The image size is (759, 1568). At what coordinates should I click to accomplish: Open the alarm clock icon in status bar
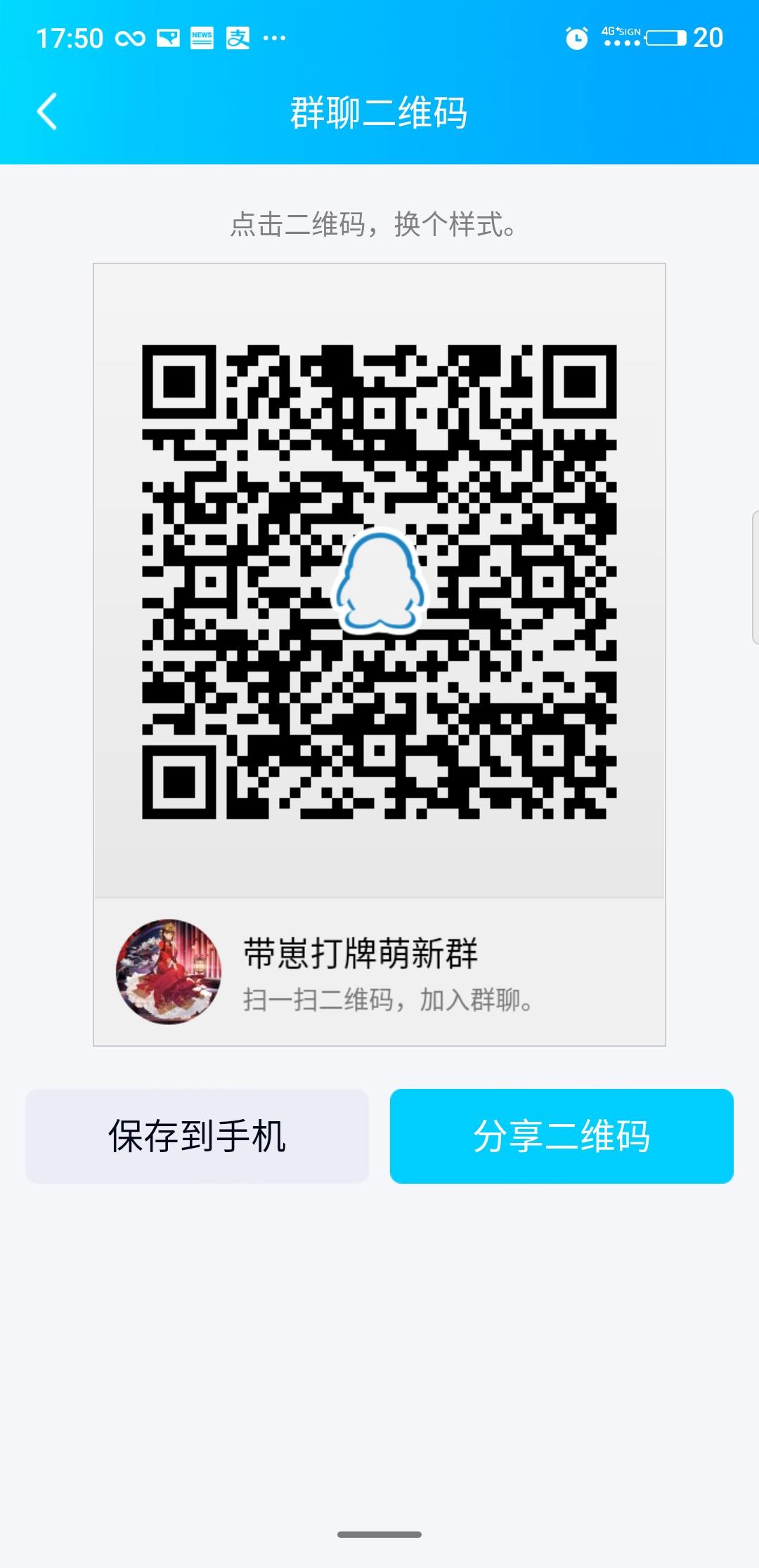tap(576, 40)
